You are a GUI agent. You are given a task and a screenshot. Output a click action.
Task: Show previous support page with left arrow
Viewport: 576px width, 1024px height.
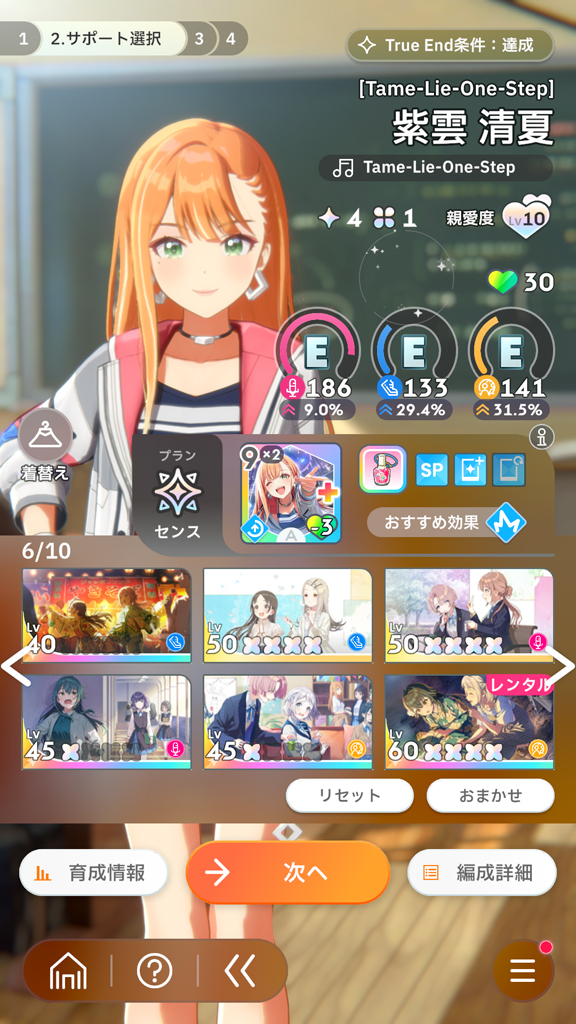click(16, 666)
